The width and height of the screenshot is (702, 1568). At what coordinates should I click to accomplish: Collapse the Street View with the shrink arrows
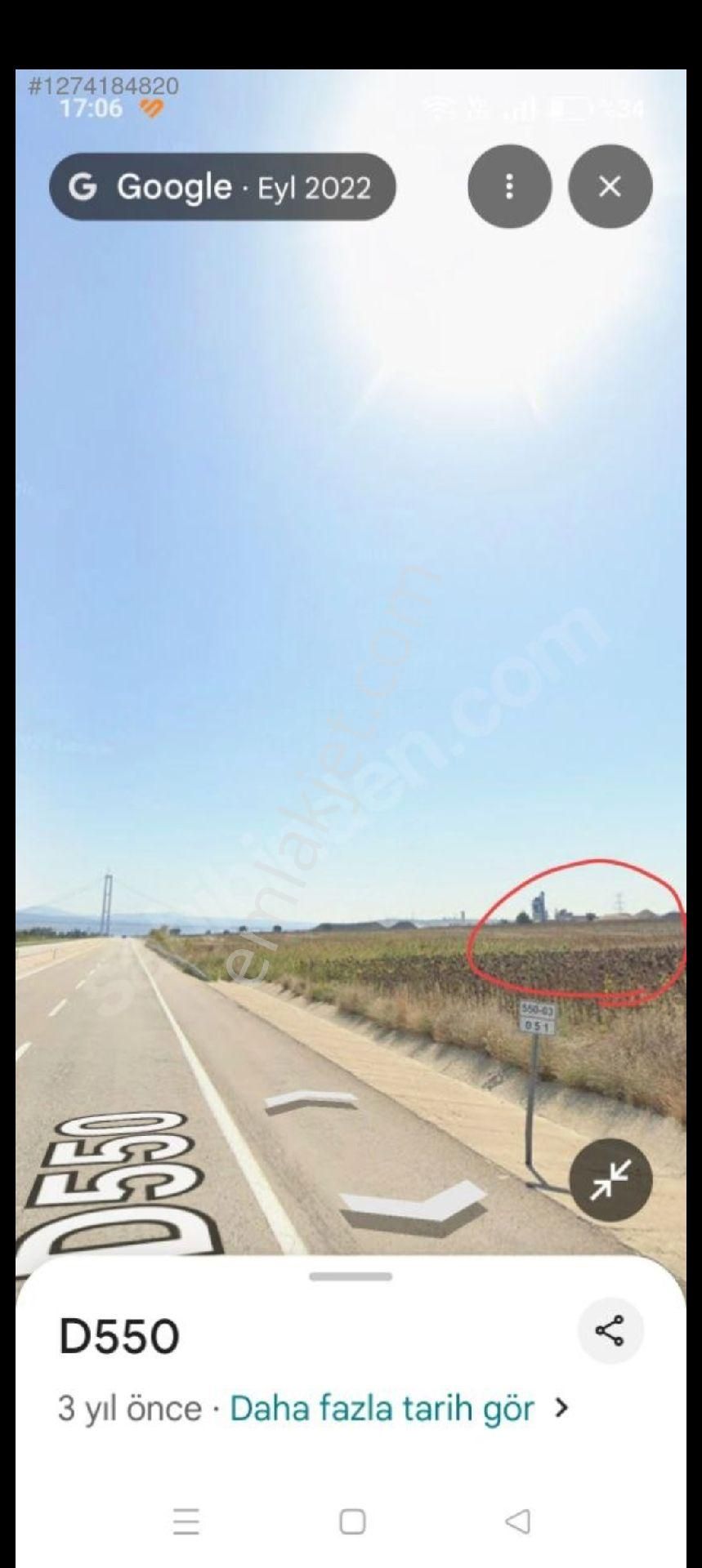610,1180
